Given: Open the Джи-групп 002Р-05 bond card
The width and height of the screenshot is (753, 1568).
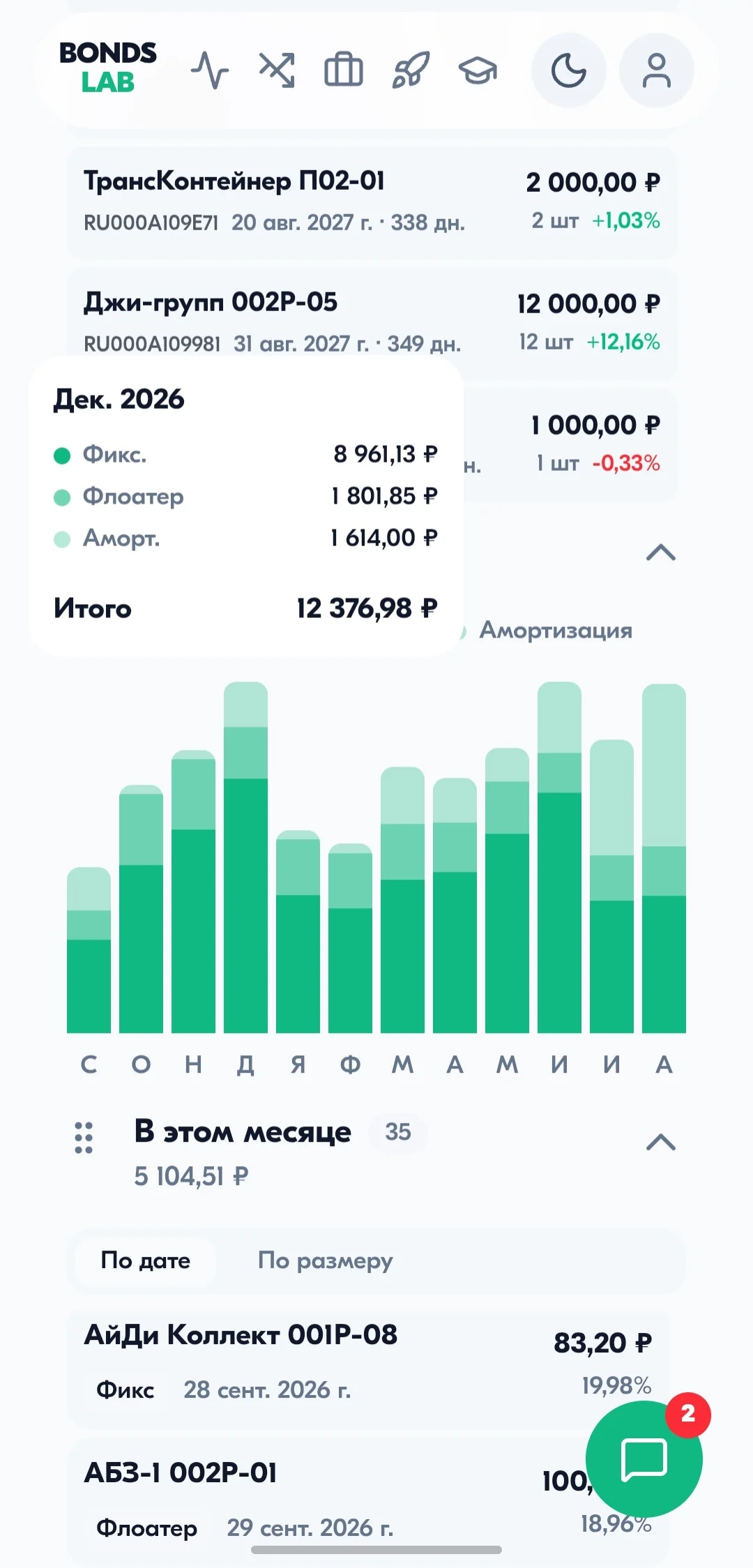Looking at the screenshot, I should click(x=372, y=324).
